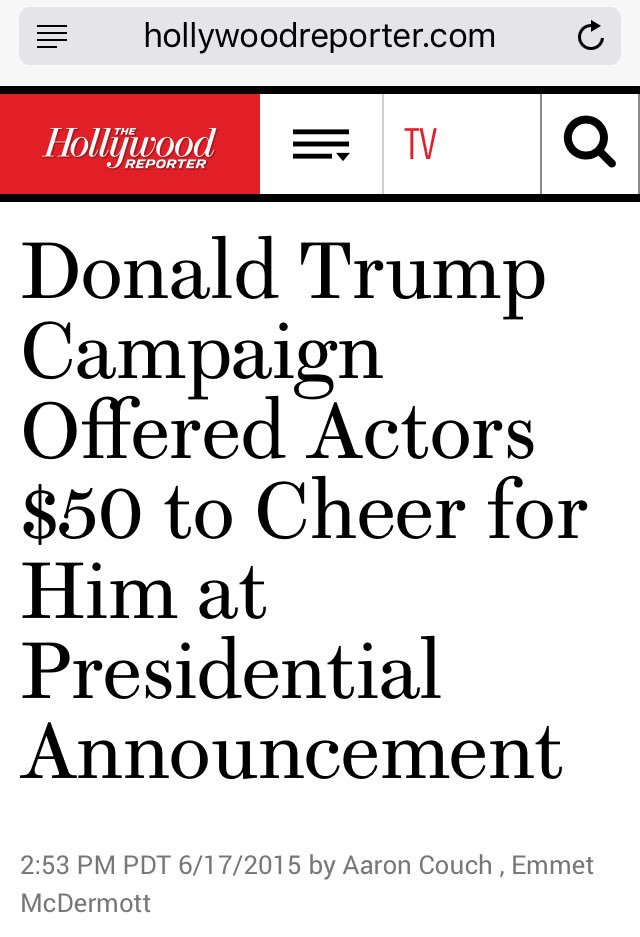Open Safari reader view icon
640x937 pixels.
[52, 38]
